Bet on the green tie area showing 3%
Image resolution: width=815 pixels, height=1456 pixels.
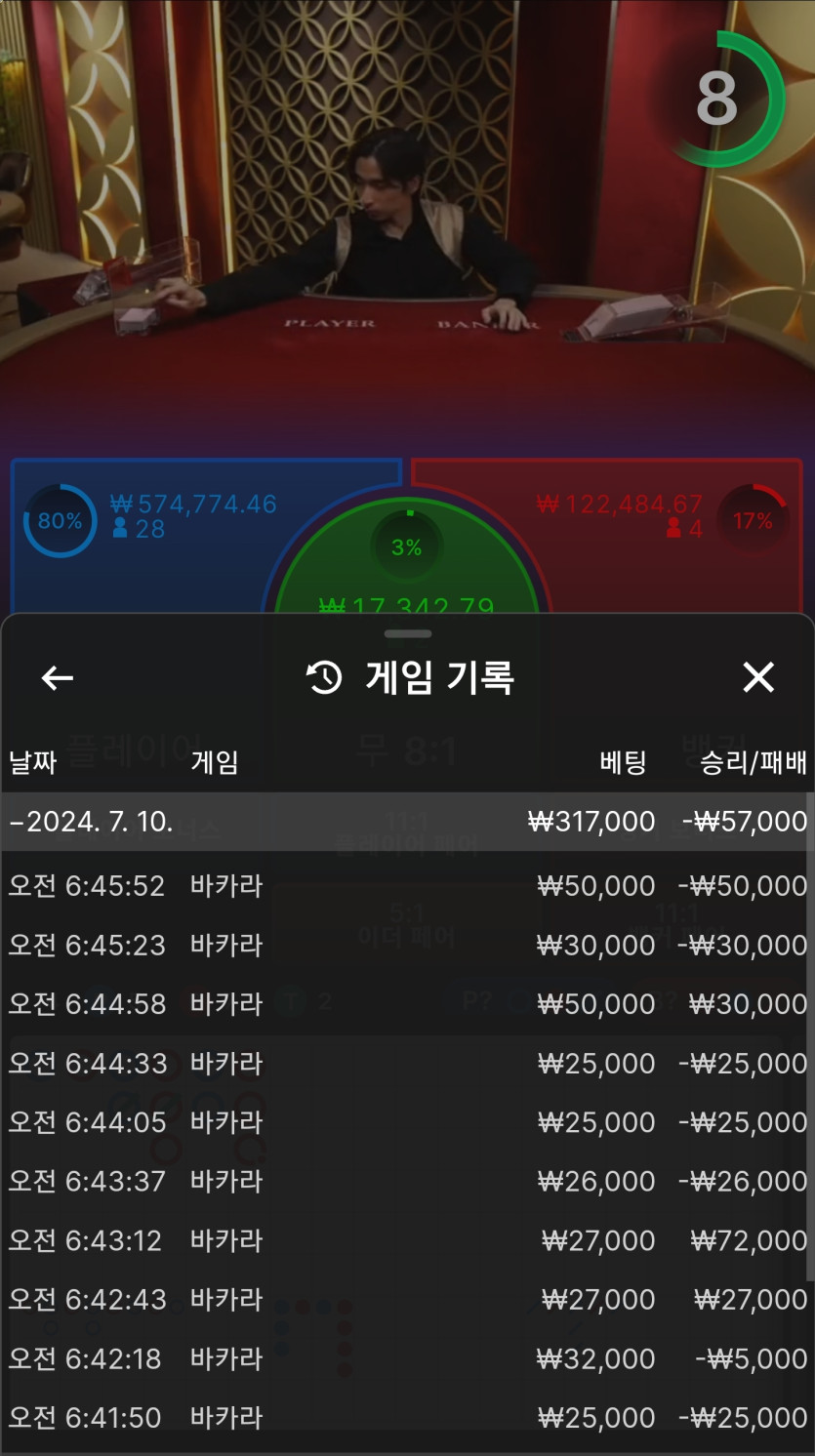coord(407,576)
